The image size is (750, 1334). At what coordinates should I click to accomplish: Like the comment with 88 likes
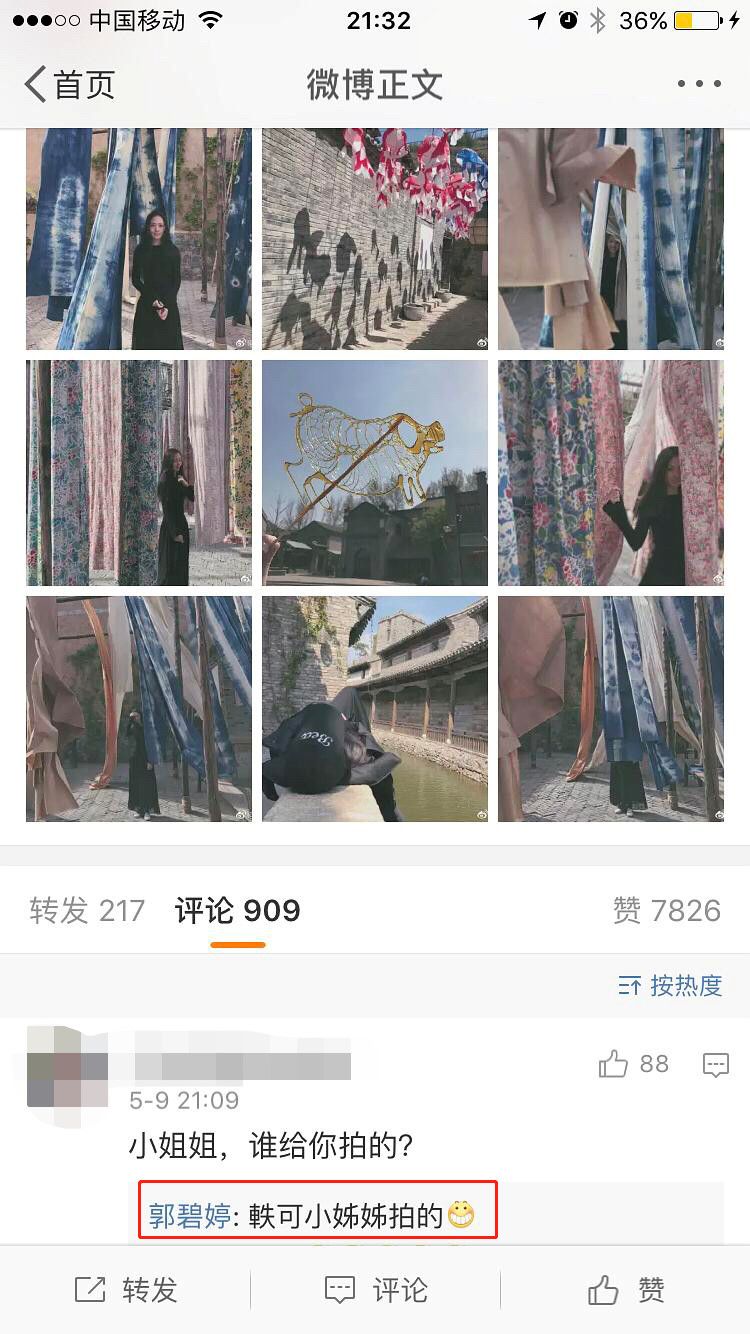(x=614, y=1065)
